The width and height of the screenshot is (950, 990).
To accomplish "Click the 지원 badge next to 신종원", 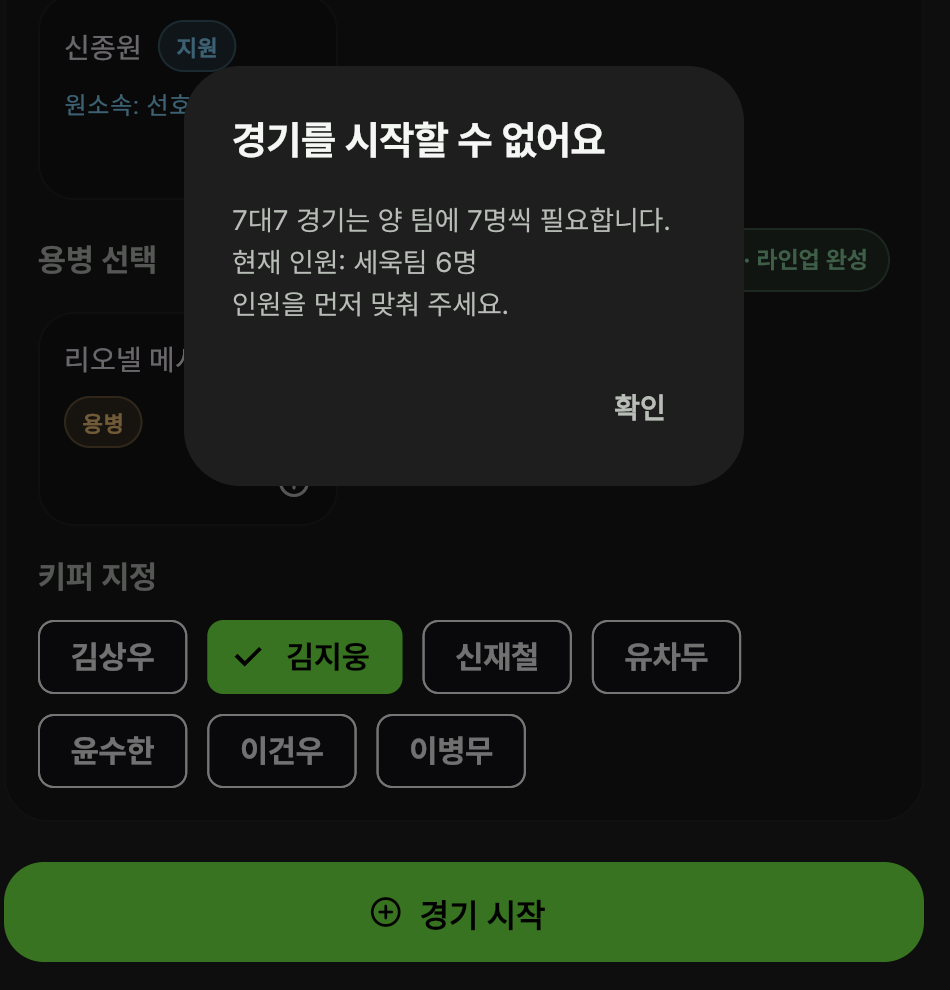I will click(x=197, y=46).
